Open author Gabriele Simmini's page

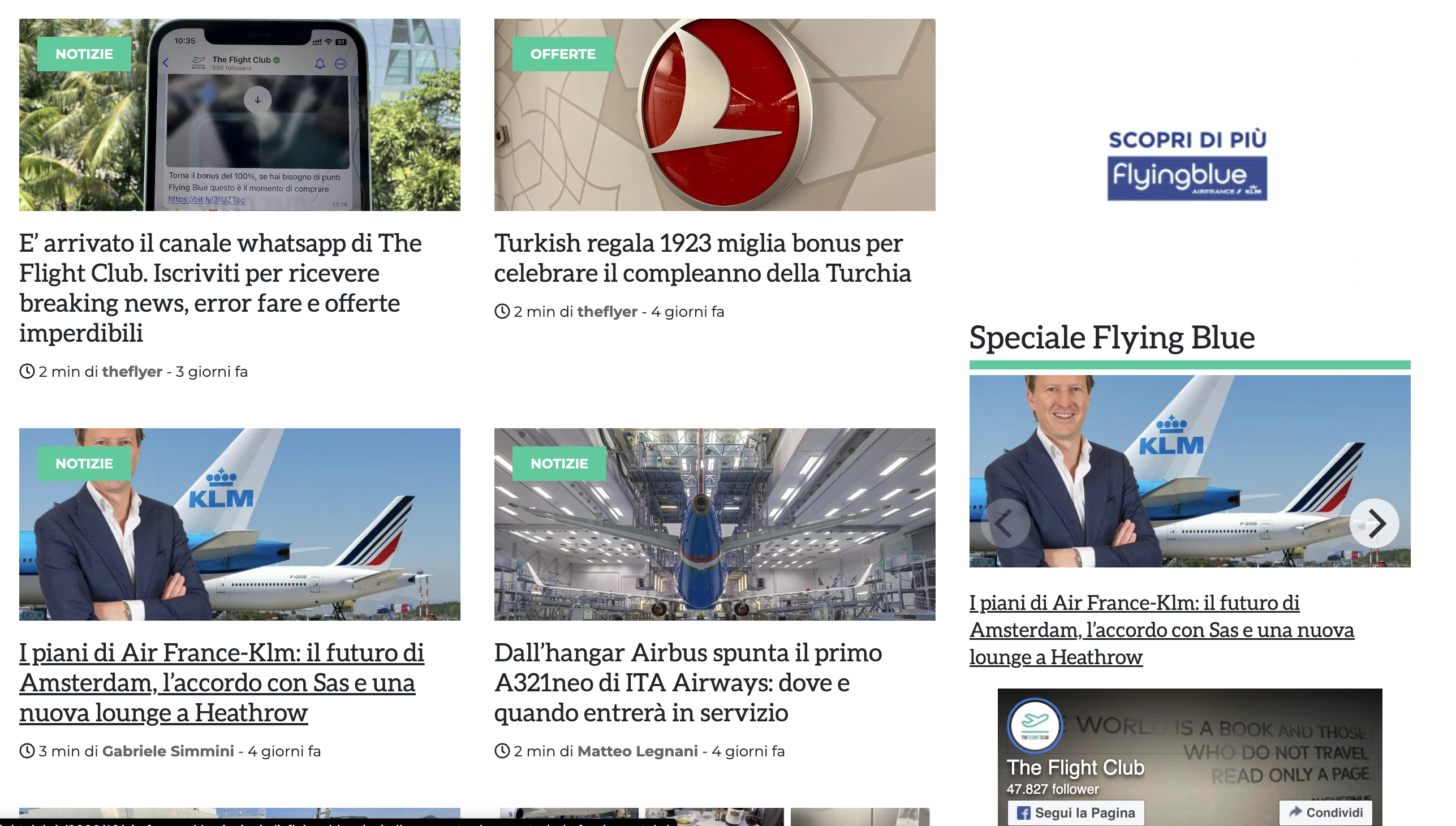(168, 751)
